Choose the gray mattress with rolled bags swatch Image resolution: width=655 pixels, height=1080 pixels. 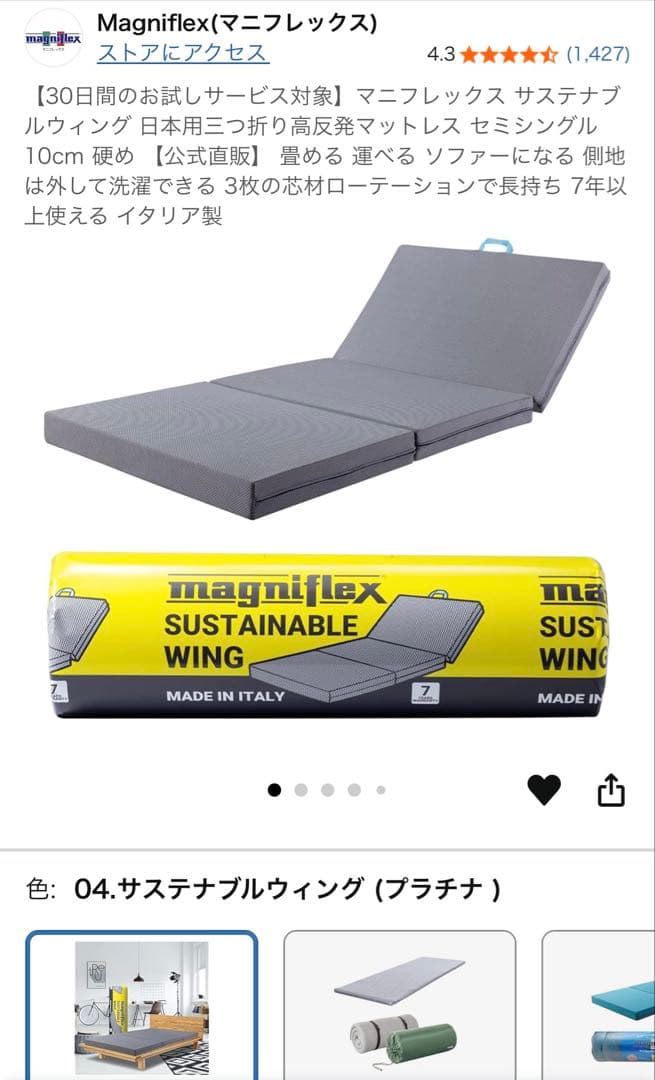[x=399, y=1006]
